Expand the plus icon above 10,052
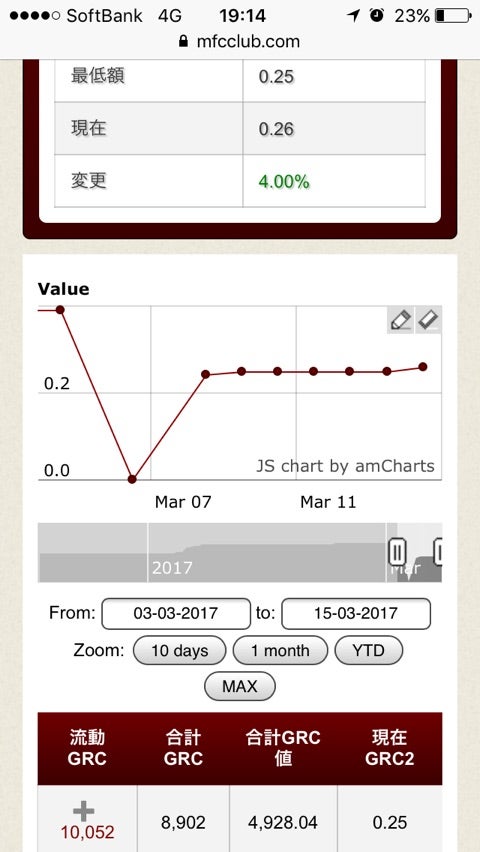This screenshot has height=852, width=480. pyautogui.click(x=84, y=812)
